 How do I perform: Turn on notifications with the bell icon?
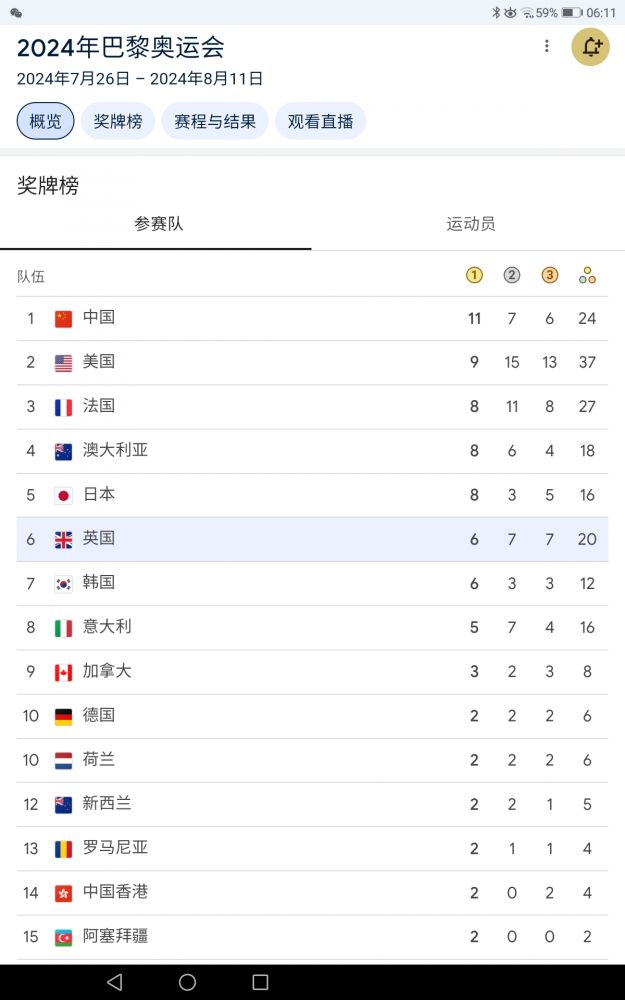coord(590,47)
